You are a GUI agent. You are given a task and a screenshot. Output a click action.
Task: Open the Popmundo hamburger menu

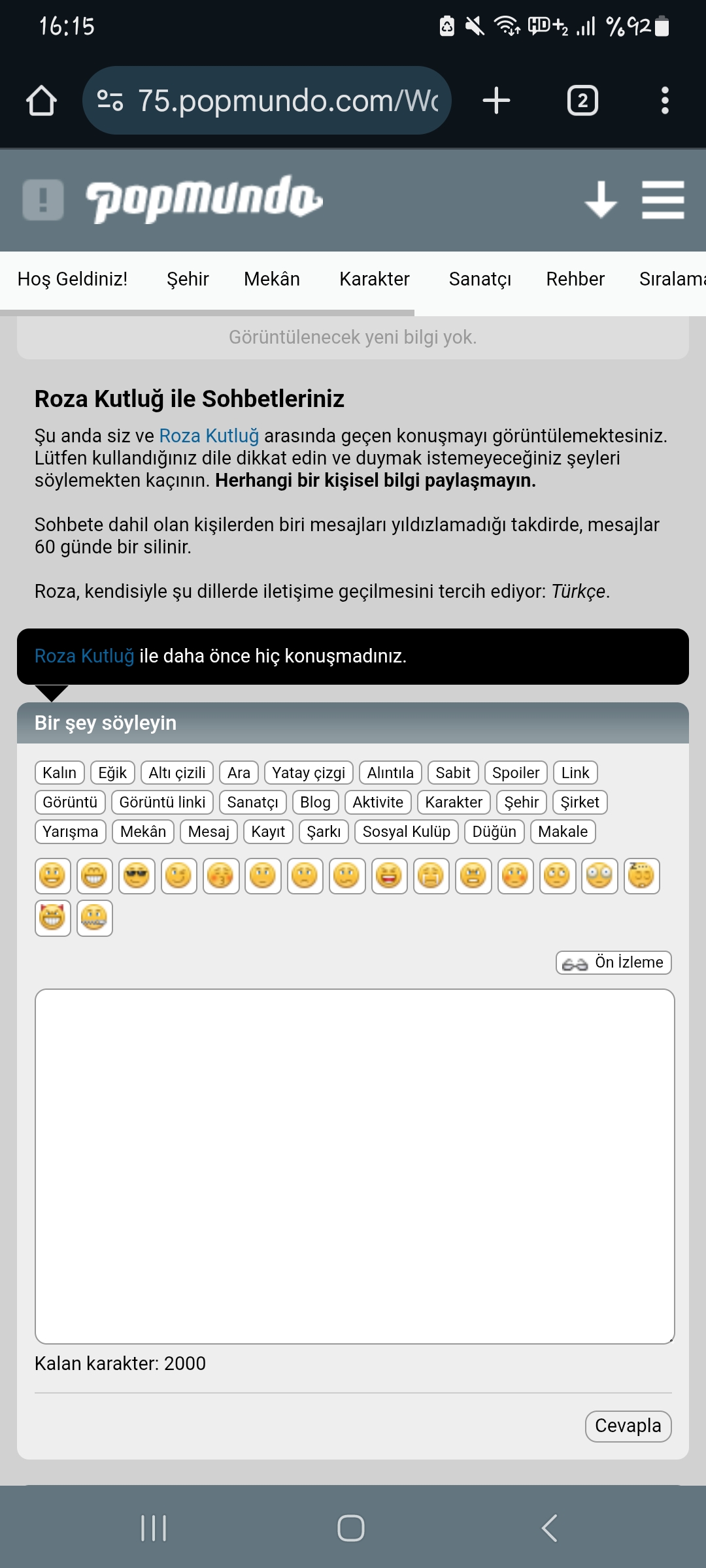663,200
